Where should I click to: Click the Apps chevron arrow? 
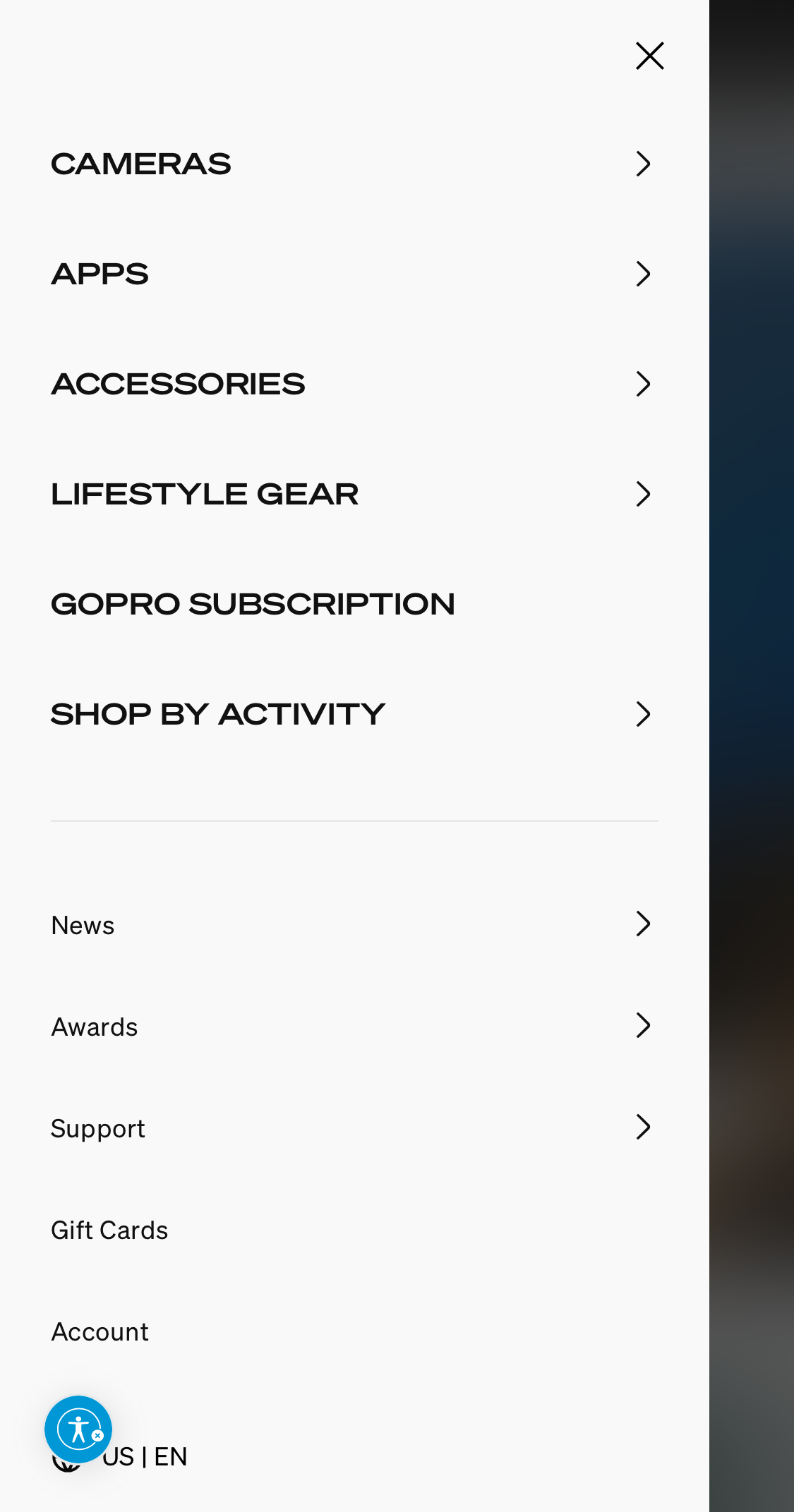642,274
